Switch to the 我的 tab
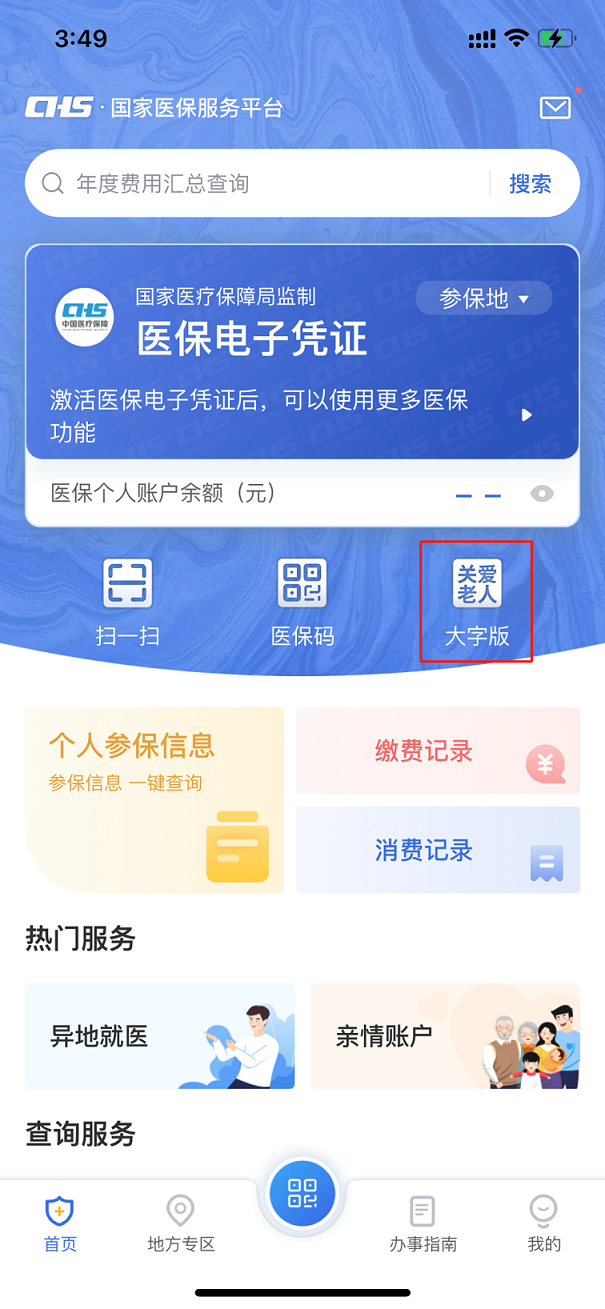Screen dimensions: 605x1309 [544, 1224]
